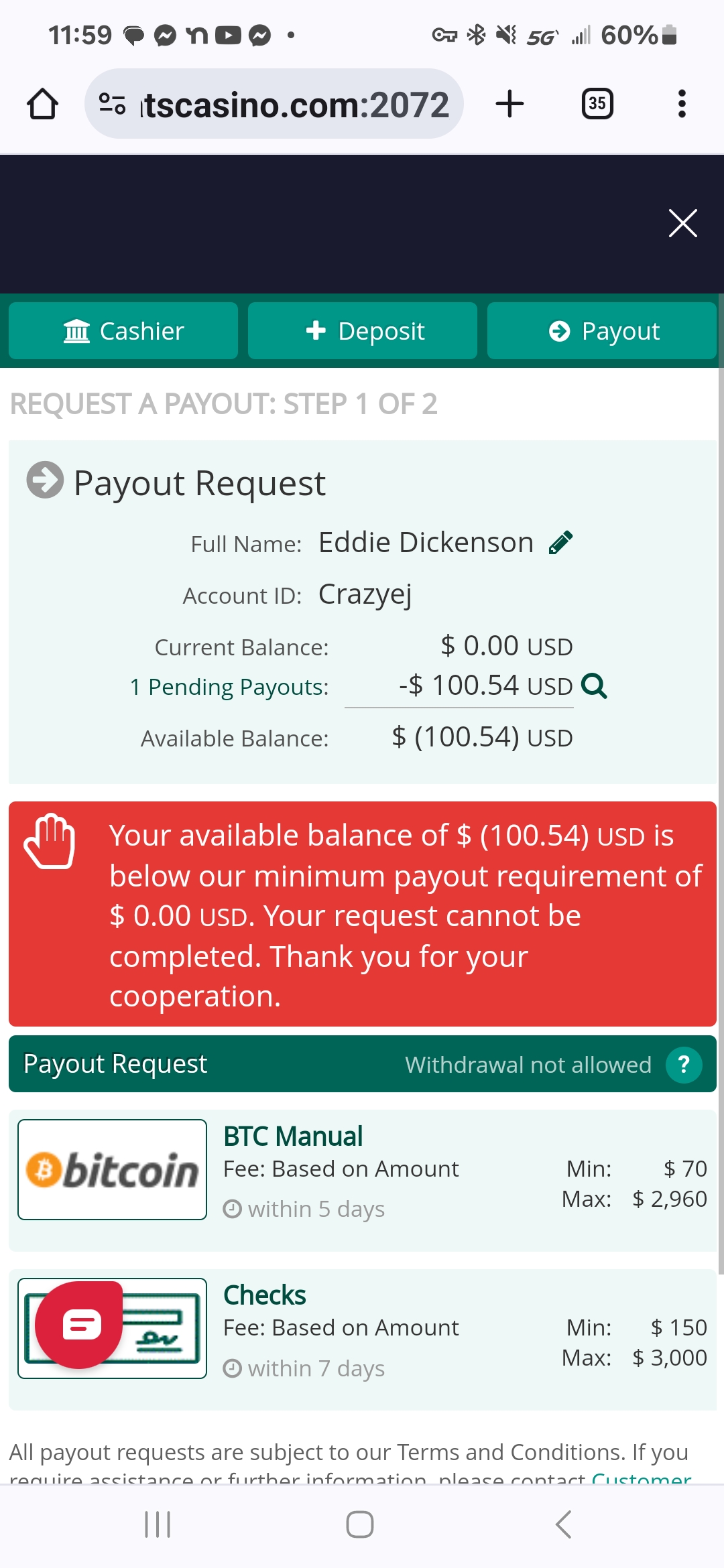Tap the withdrawal help question mark
This screenshot has width=724, height=1568.
[x=684, y=1065]
